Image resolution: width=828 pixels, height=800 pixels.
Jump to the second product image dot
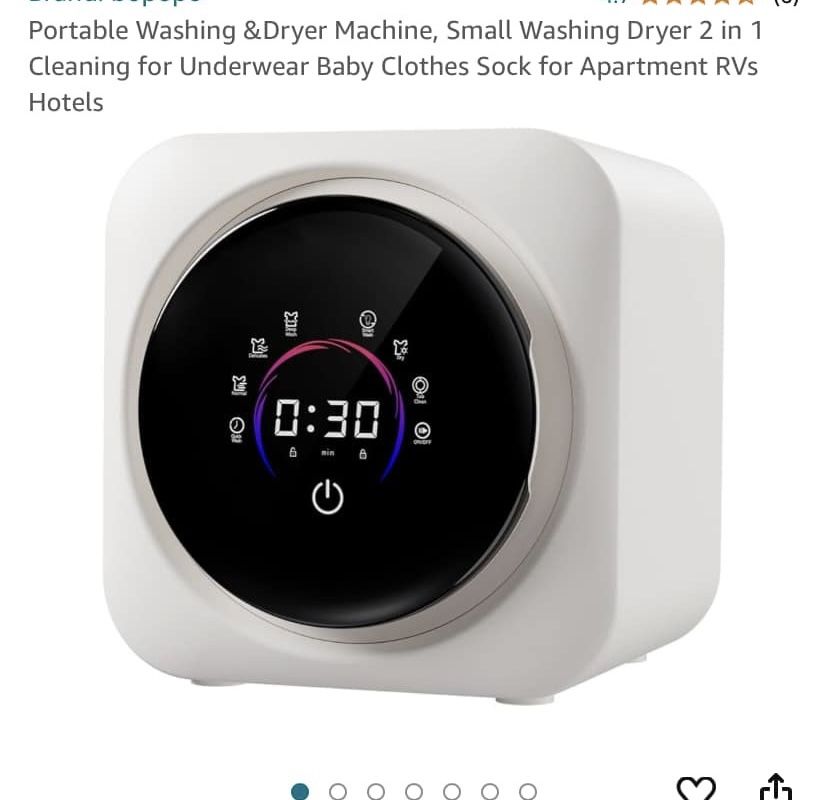338,792
